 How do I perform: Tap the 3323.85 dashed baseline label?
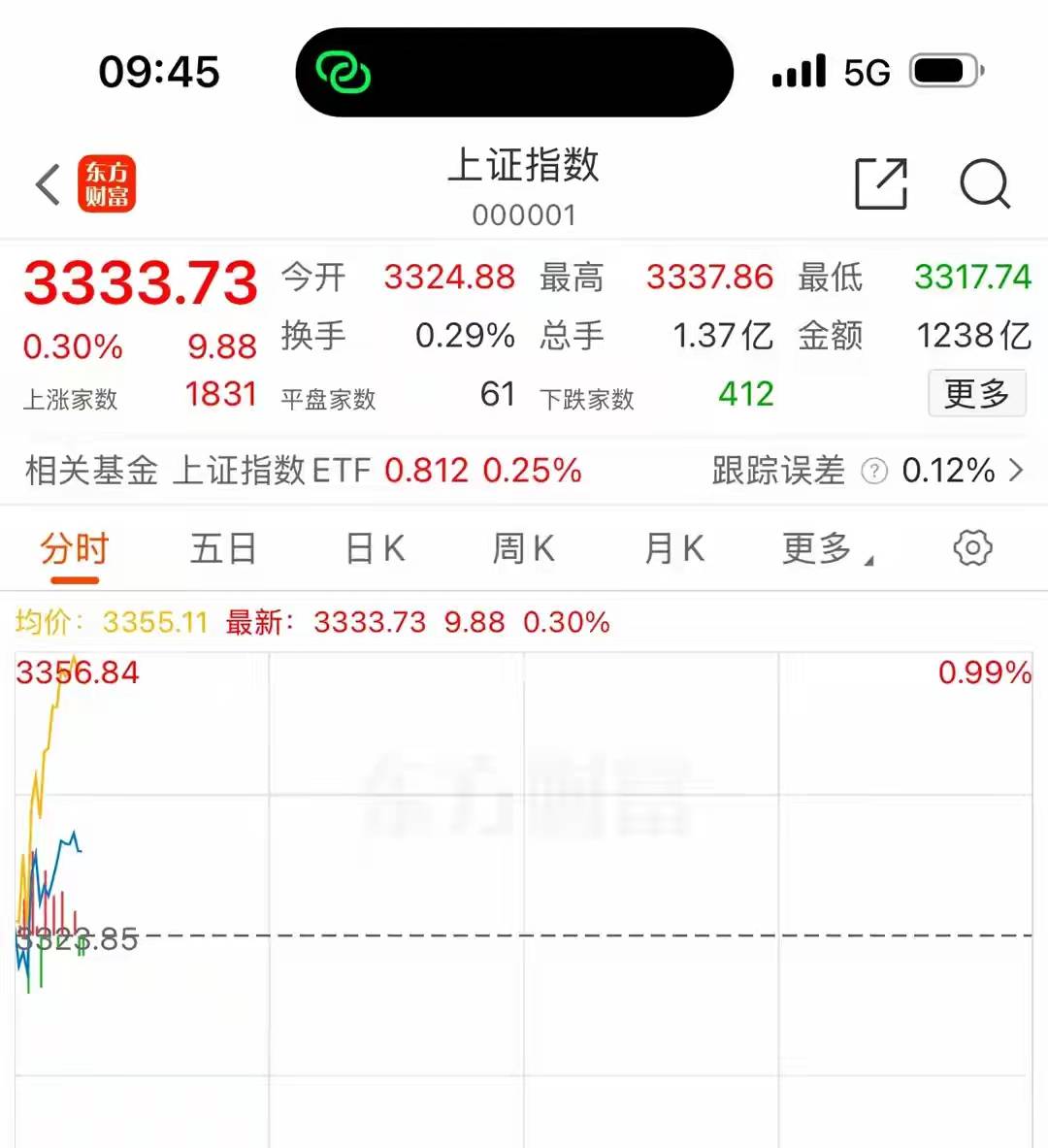[x=80, y=938]
